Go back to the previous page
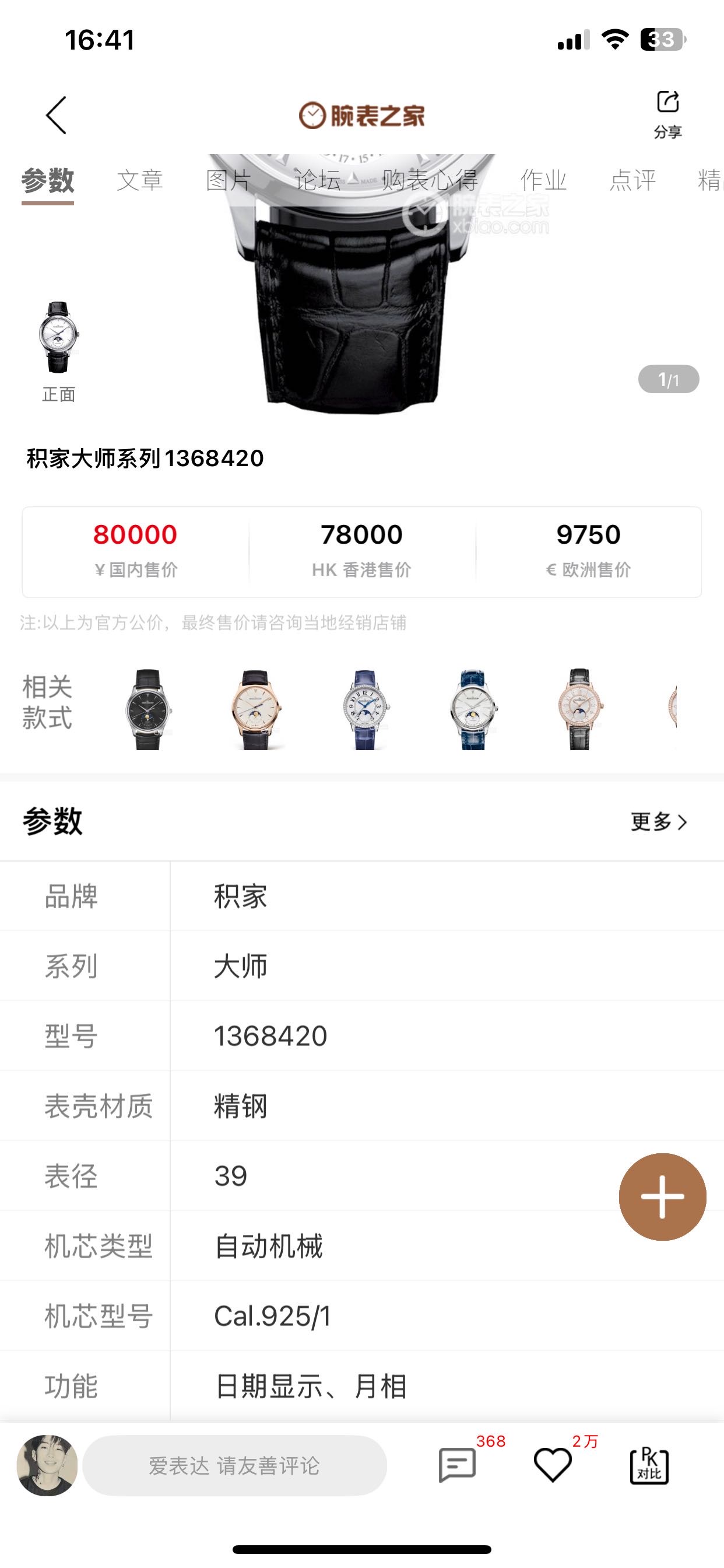724x1568 pixels. pos(56,115)
